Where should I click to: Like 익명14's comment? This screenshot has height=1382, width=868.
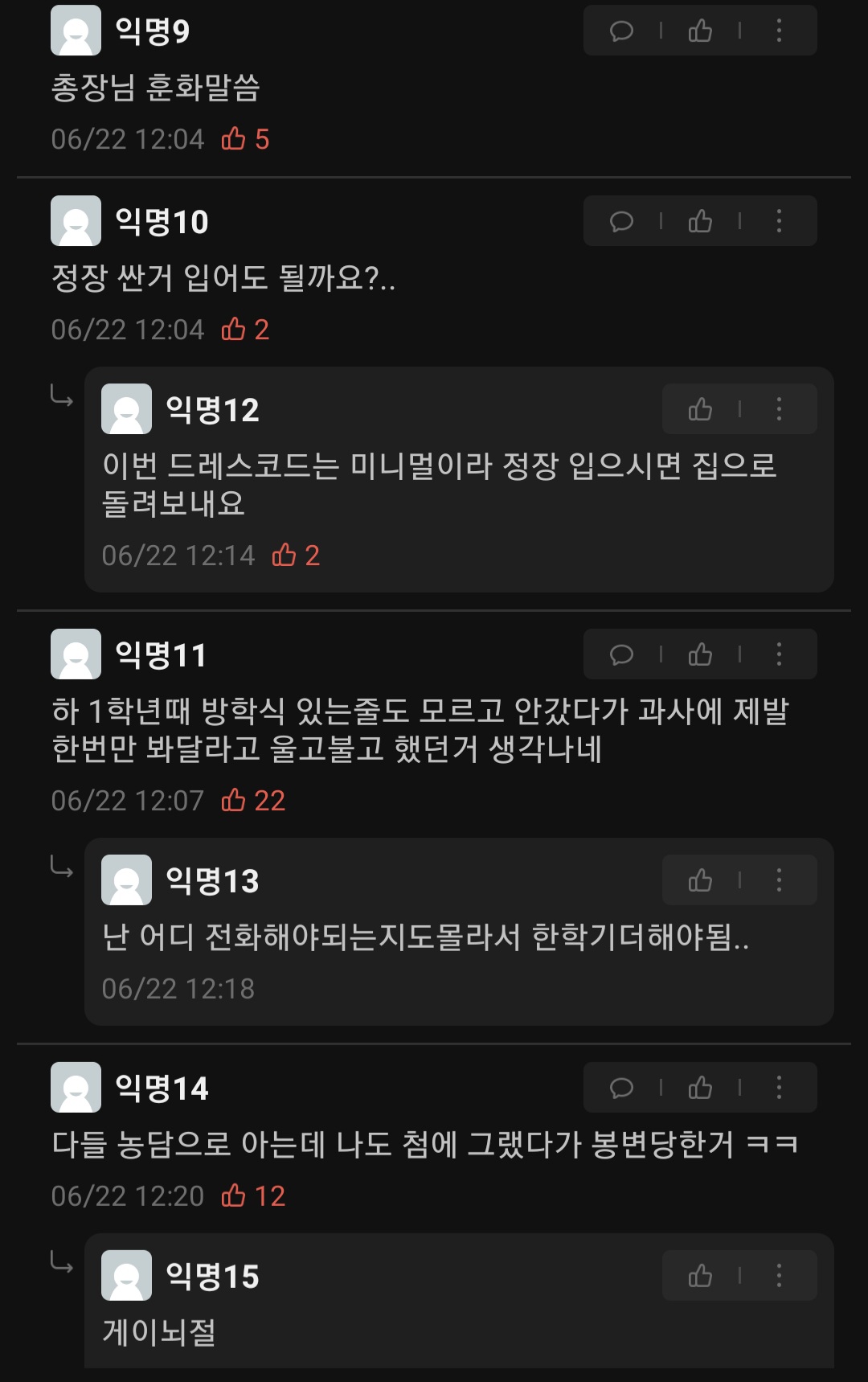[x=700, y=1088]
